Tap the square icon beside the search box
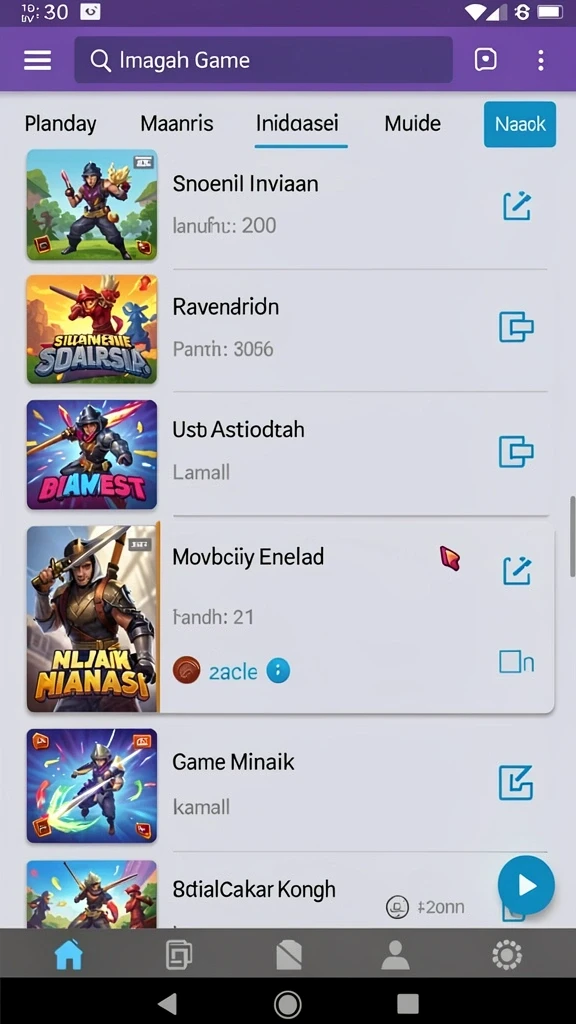This screenshot has height=1024, width=576. (485, 60)
